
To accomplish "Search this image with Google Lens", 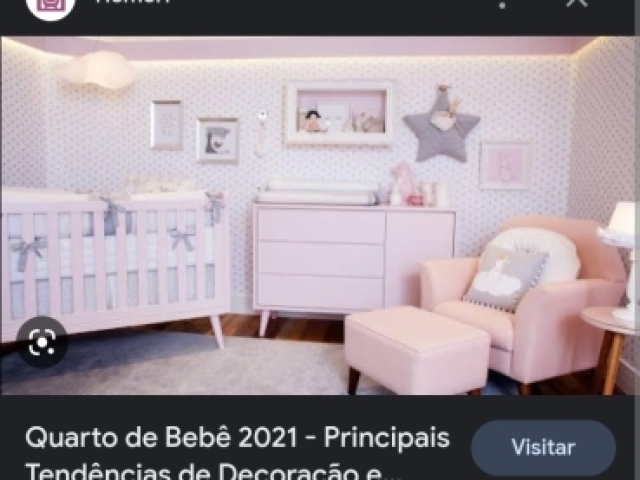I will coord(42,341).
